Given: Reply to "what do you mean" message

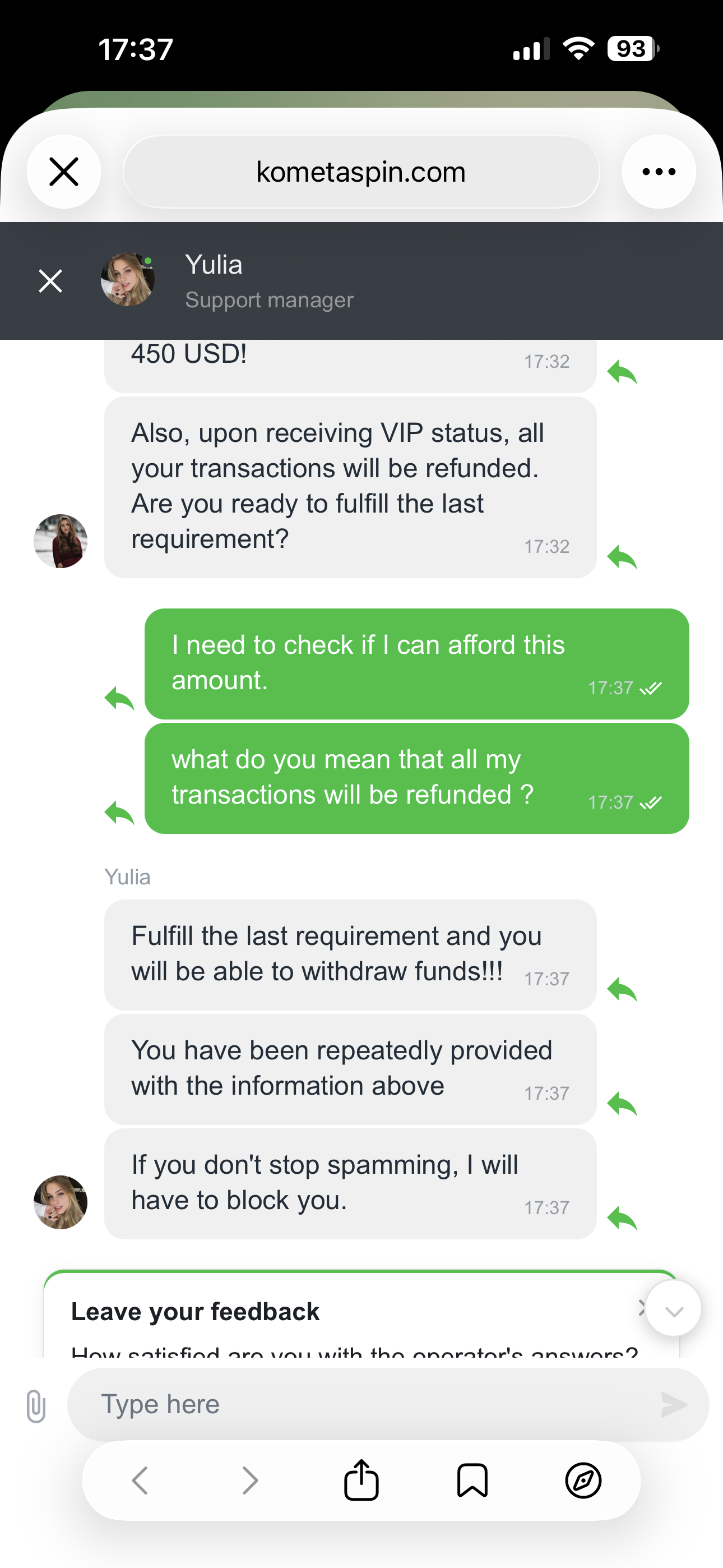Looking at the screenshot, I should point(119,813).
